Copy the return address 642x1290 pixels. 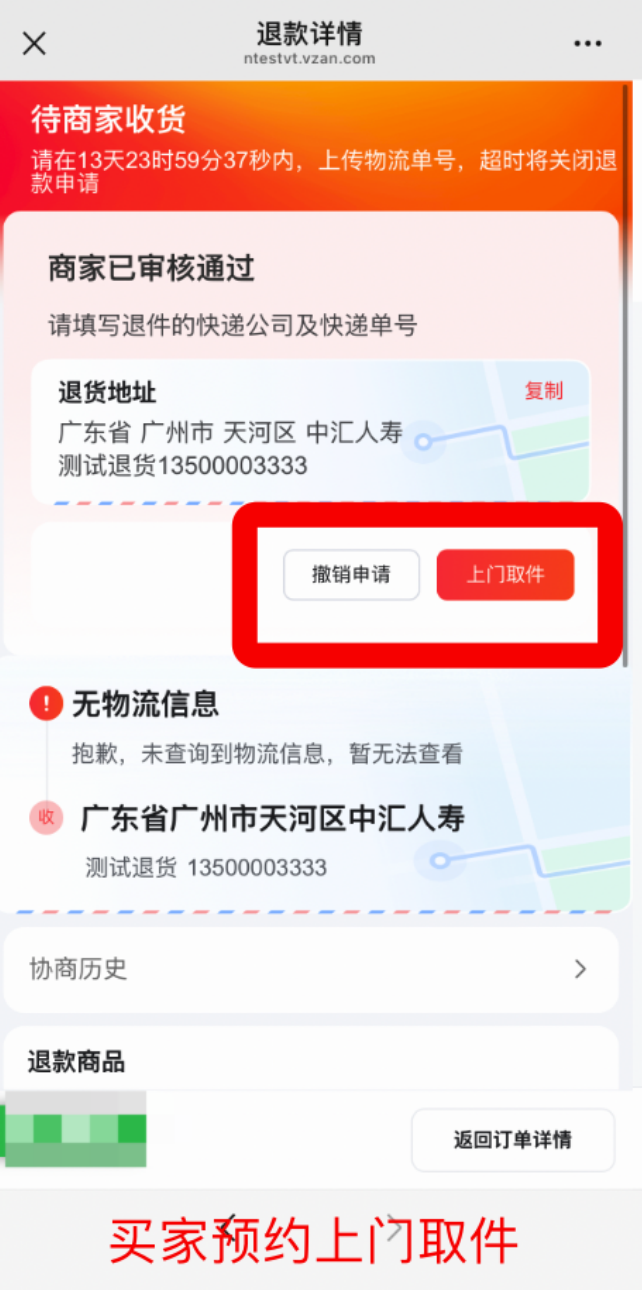(x=543, y=391)
